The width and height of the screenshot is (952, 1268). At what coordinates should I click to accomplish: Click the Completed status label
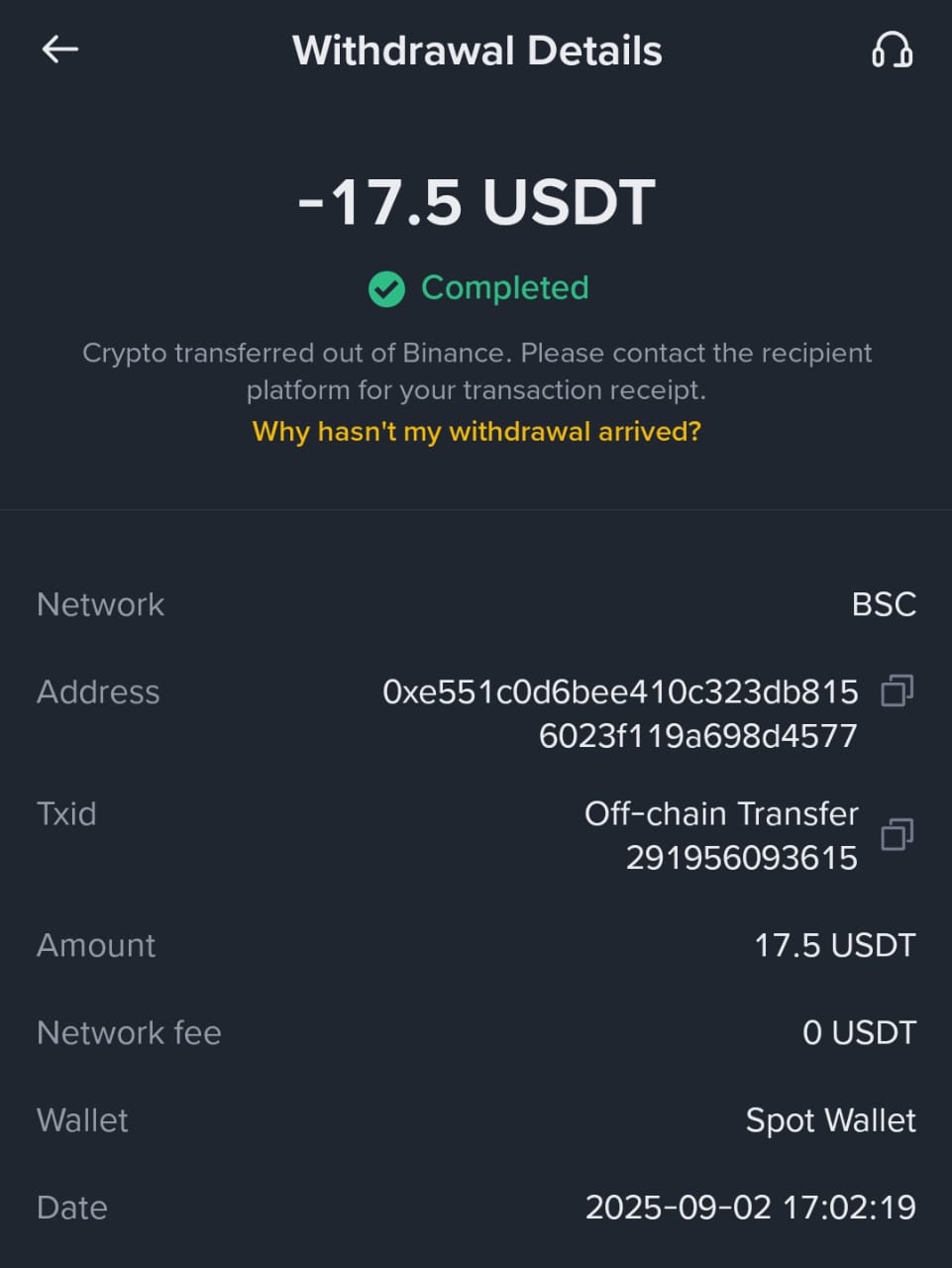point(505,288)
